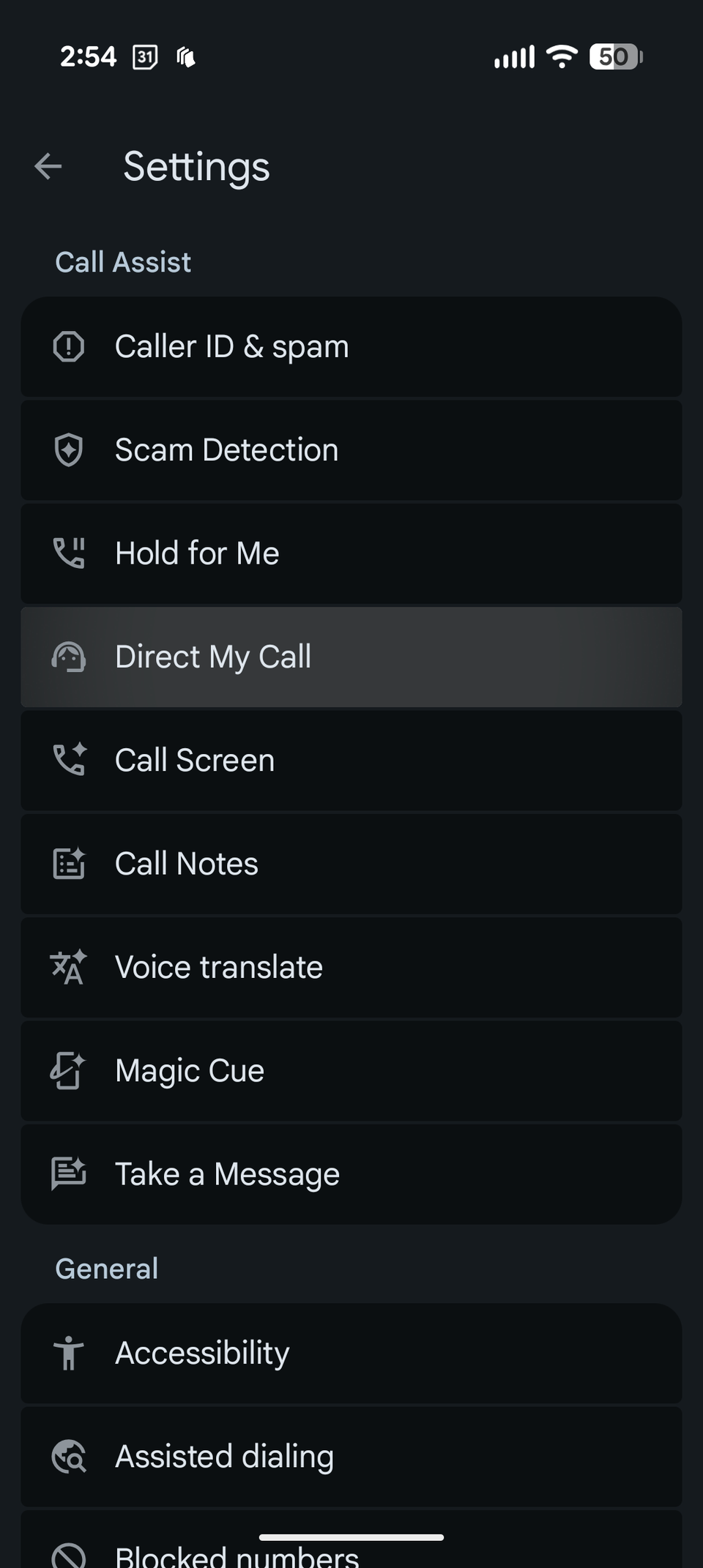
Task: Select the Accessibility person icon
Action: [x=68, y=1353]
